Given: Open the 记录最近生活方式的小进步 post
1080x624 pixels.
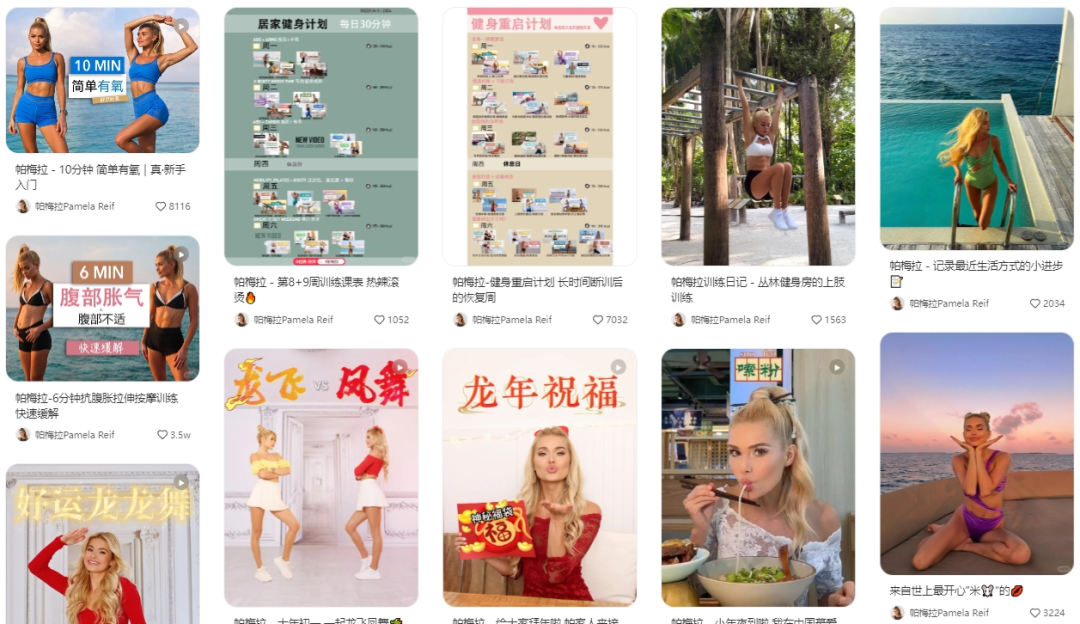Looking at the screenshot, I should tap(976, 128).
